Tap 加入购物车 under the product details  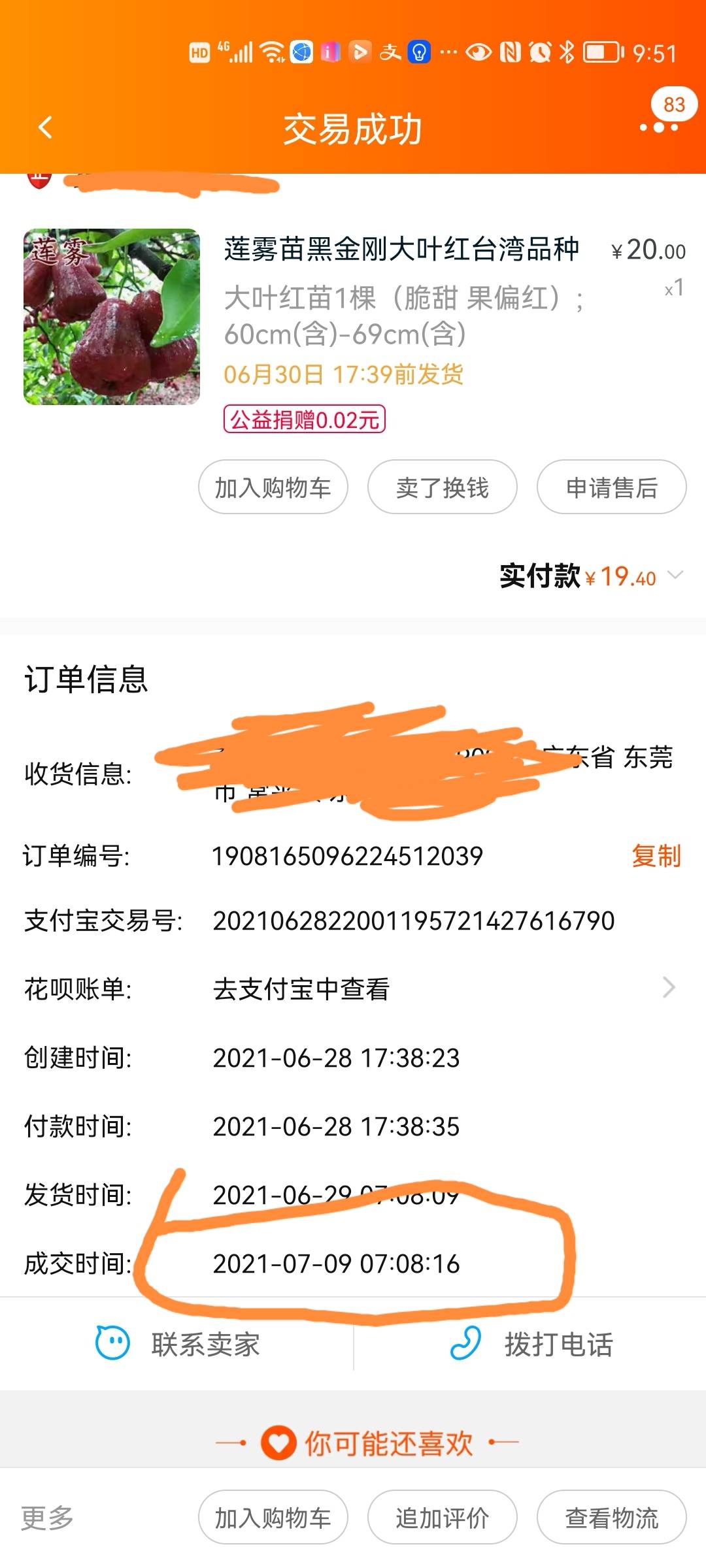coord(273,487)
